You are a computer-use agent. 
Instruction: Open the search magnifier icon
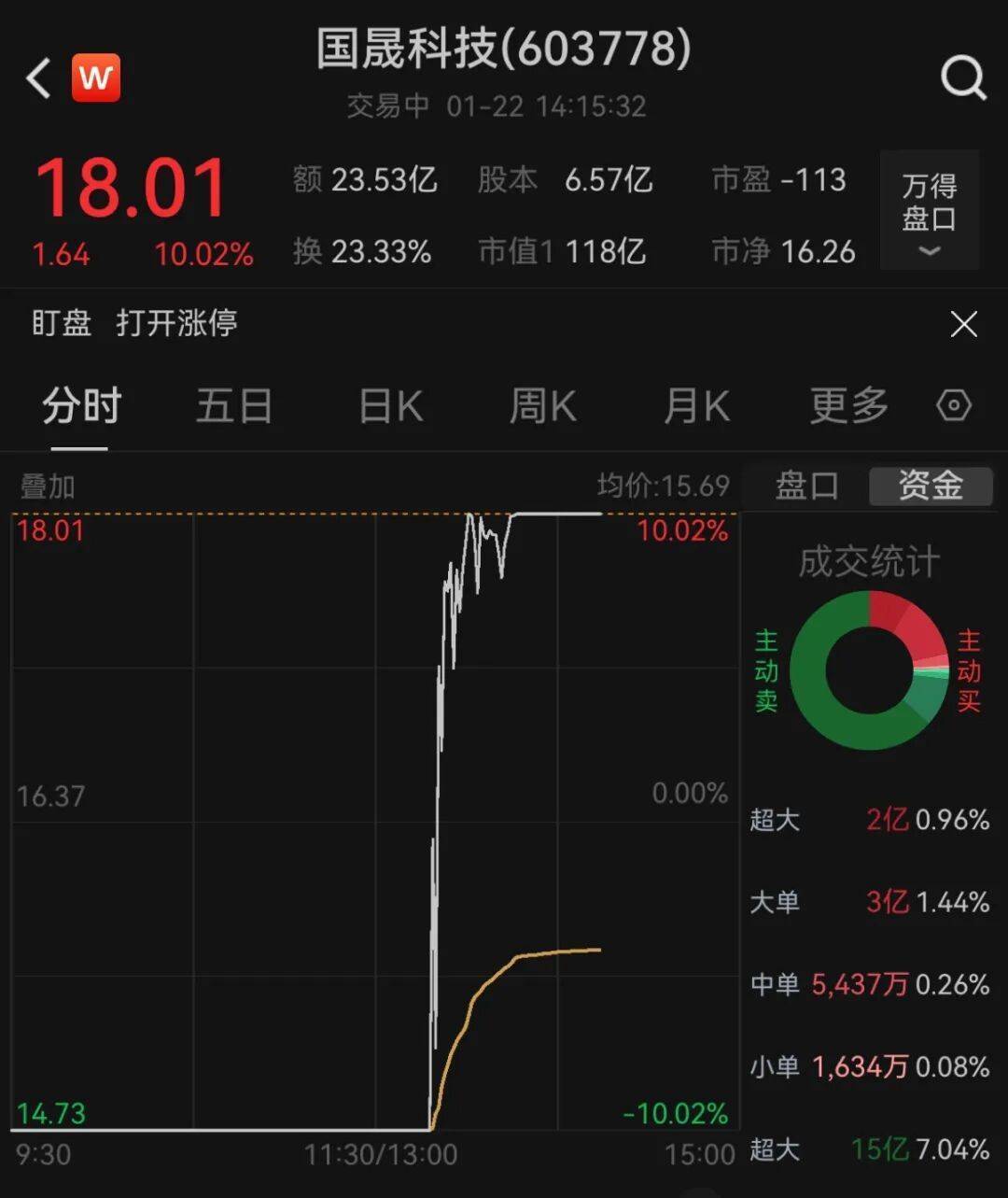(962, 78)
